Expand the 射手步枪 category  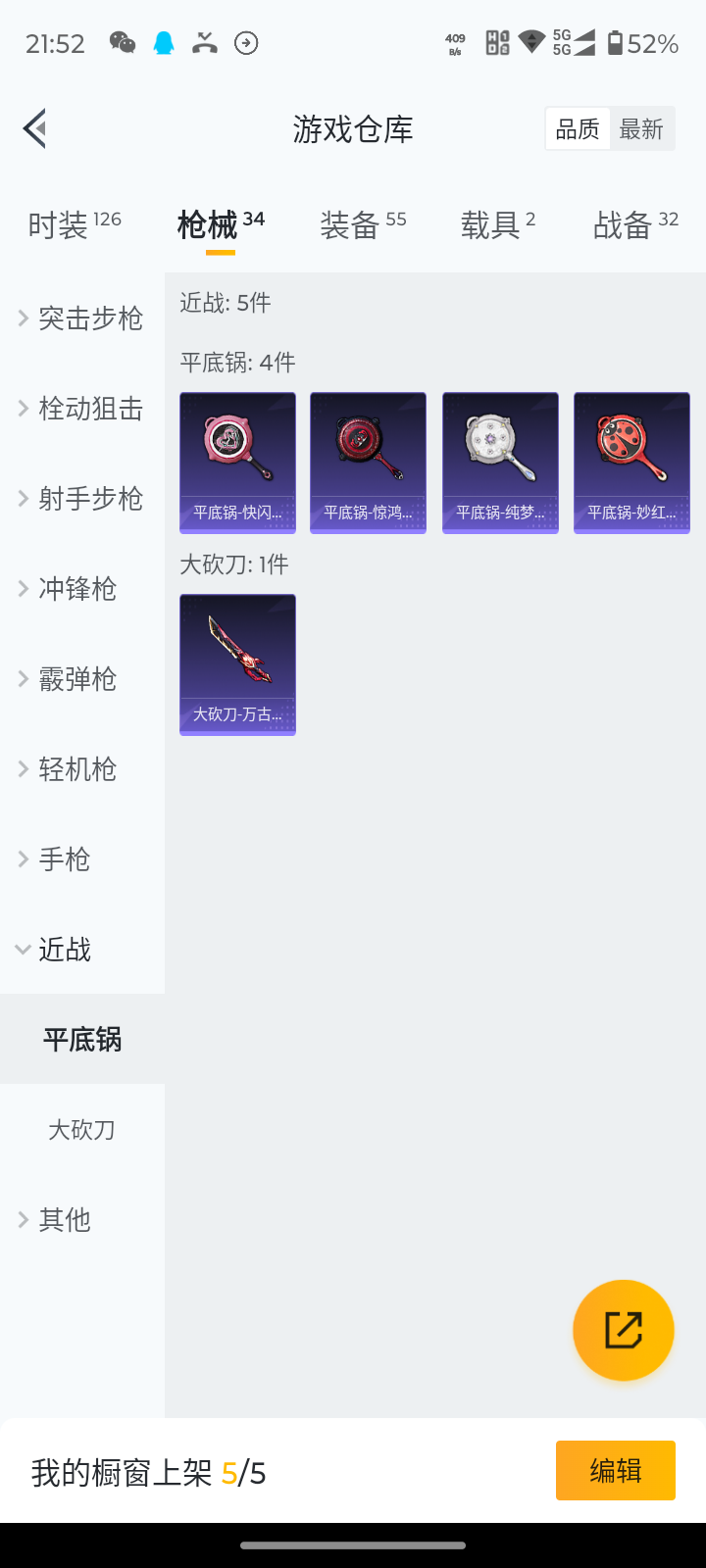[82, 499]
